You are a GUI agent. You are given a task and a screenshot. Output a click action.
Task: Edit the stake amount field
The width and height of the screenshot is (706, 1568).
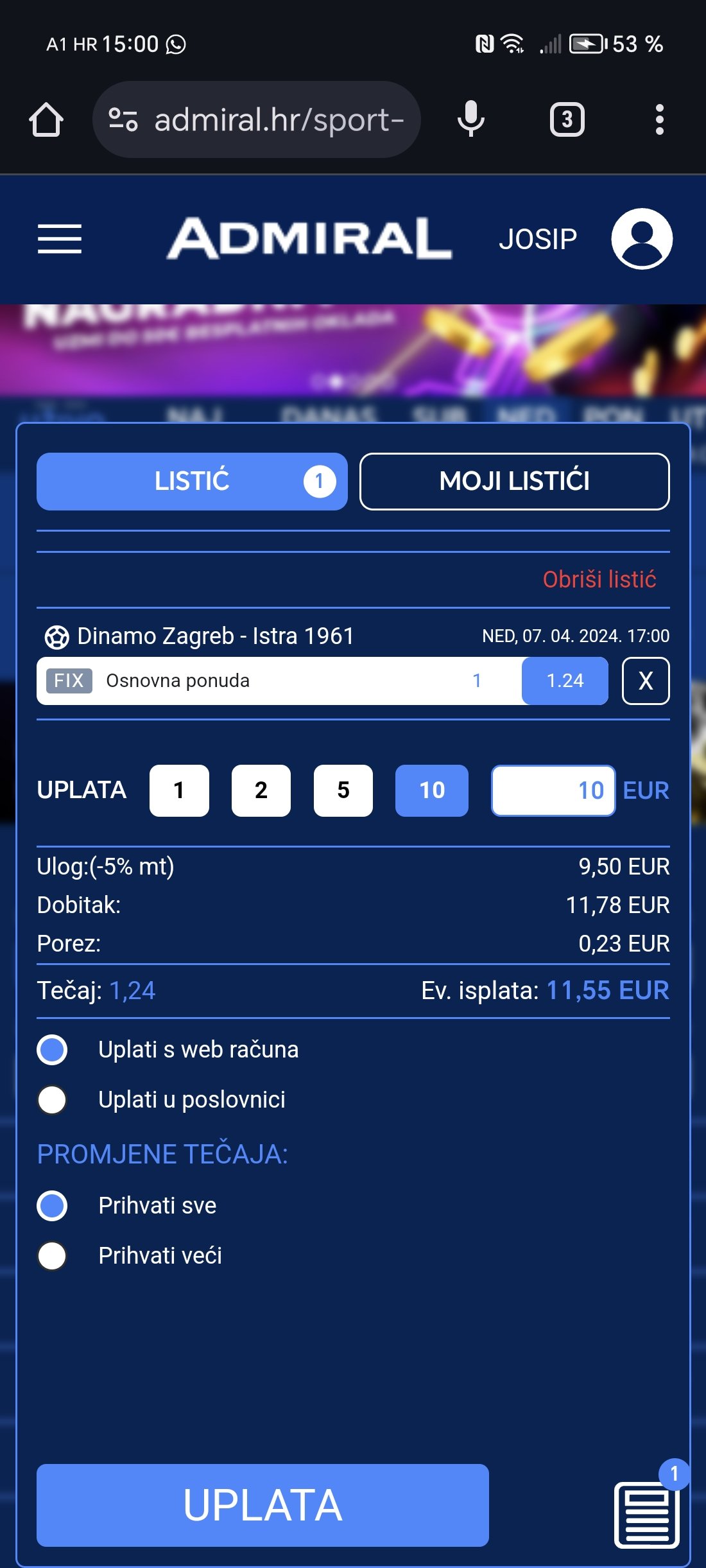(553, 790)
